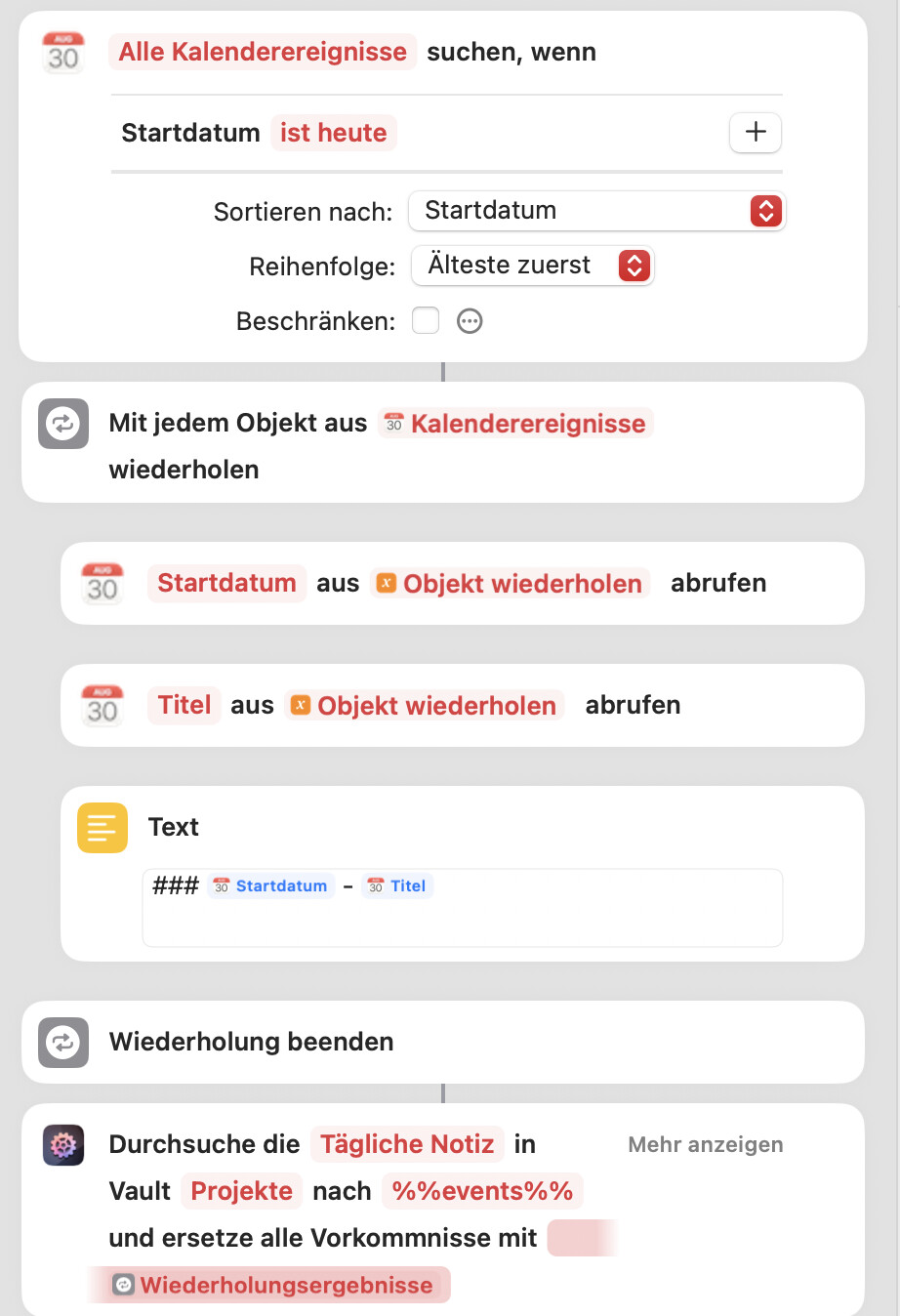Change the 'Projekte' vault parameter
The height and width of the screenshot is (1316, 900).
241,1191
